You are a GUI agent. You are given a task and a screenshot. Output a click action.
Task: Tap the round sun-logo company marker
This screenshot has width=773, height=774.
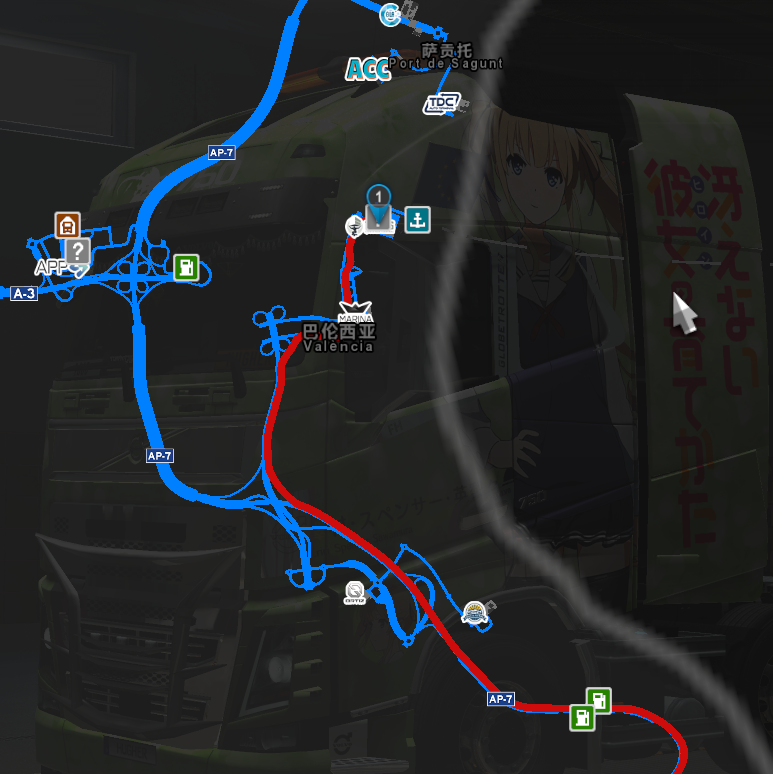tap(475, 613)
